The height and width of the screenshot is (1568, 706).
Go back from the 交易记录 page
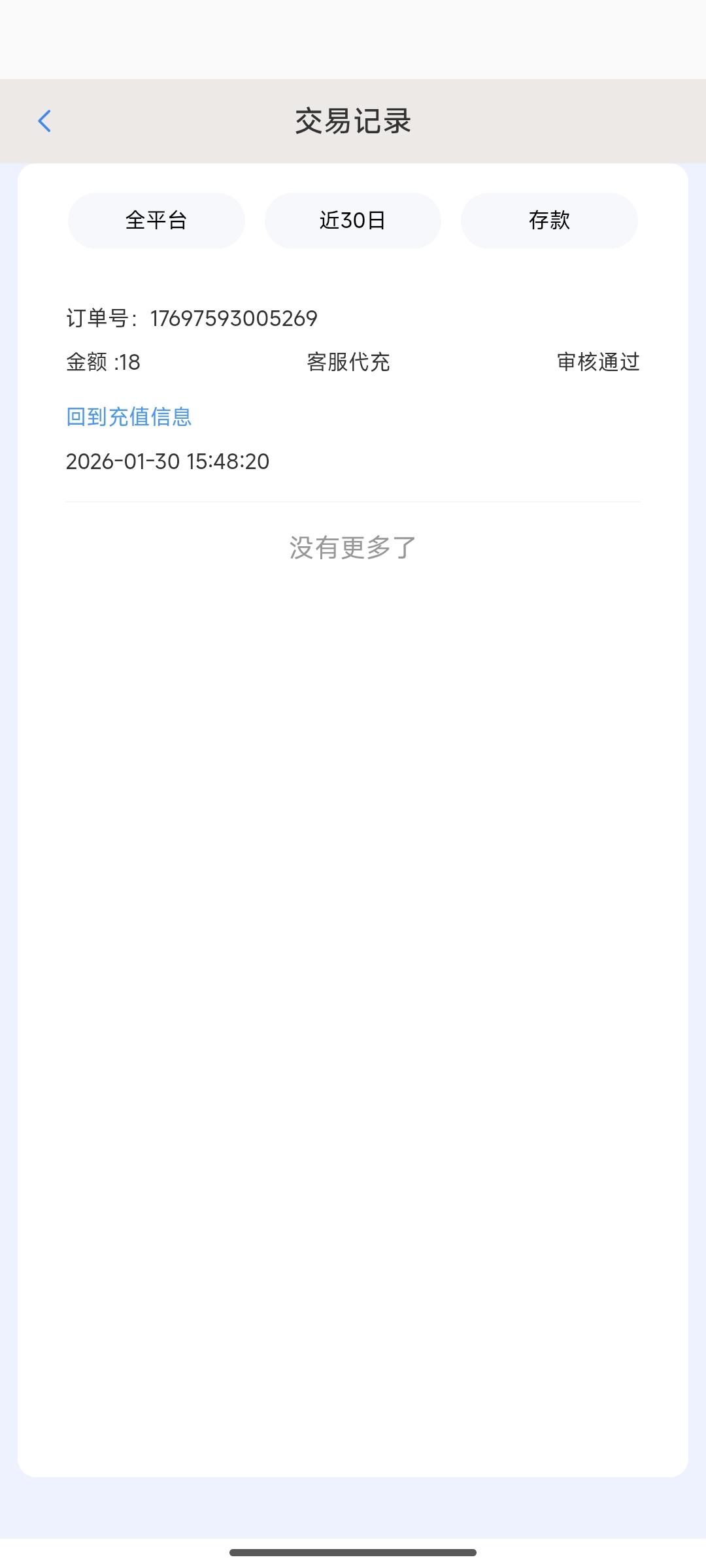click(44, 121)
